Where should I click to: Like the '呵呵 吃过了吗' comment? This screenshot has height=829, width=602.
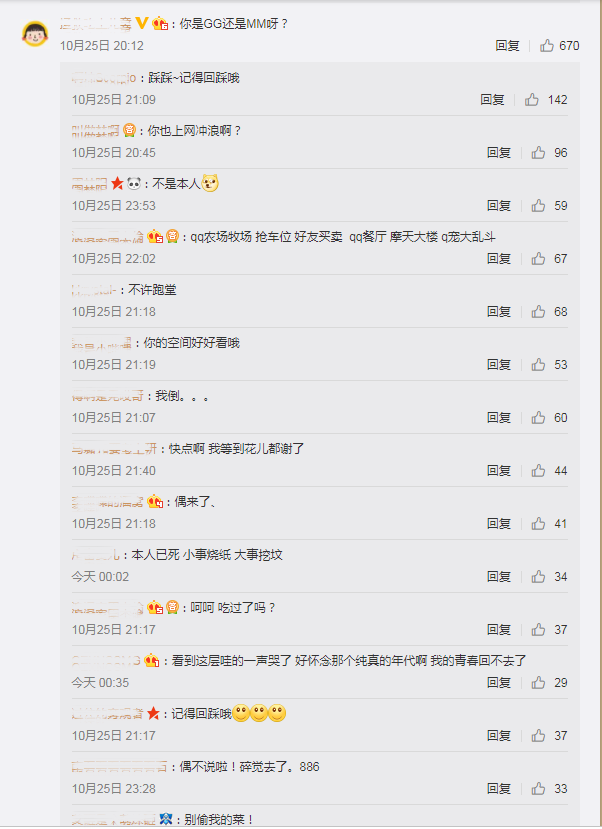point(539,630)
